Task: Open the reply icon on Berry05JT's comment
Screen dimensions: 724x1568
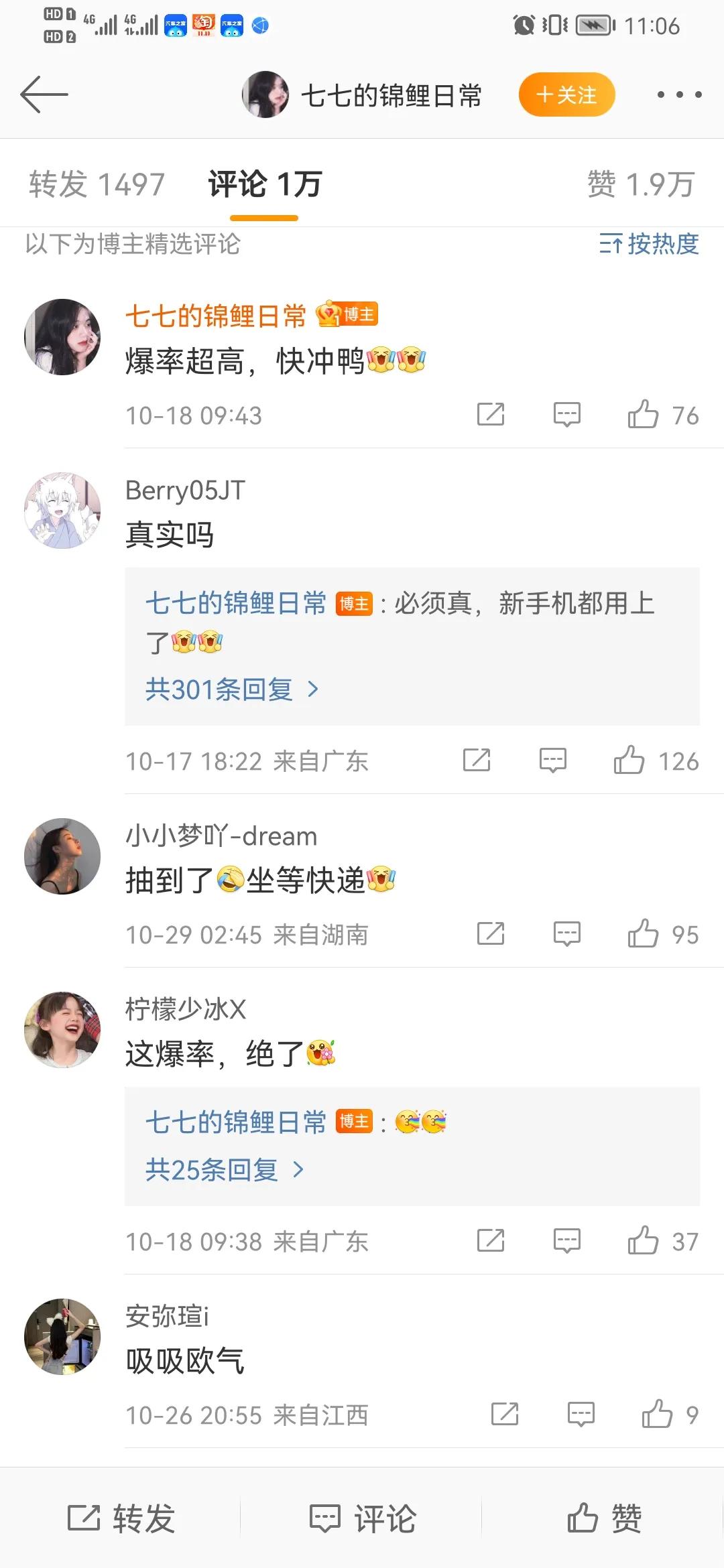Action: (552, 759)
